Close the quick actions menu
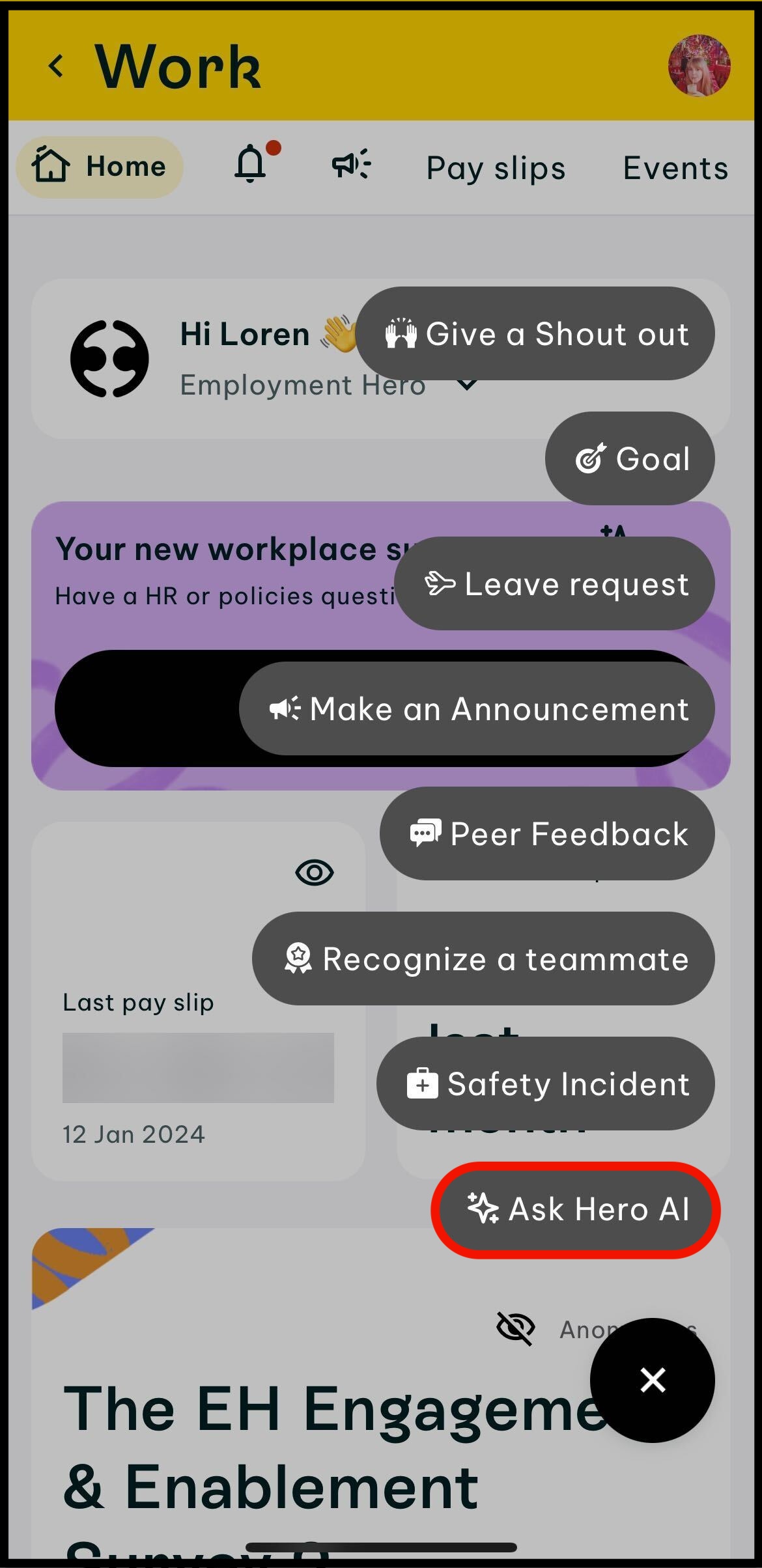The height and width of the screenshot is (1568, 762). point(652,1380)
